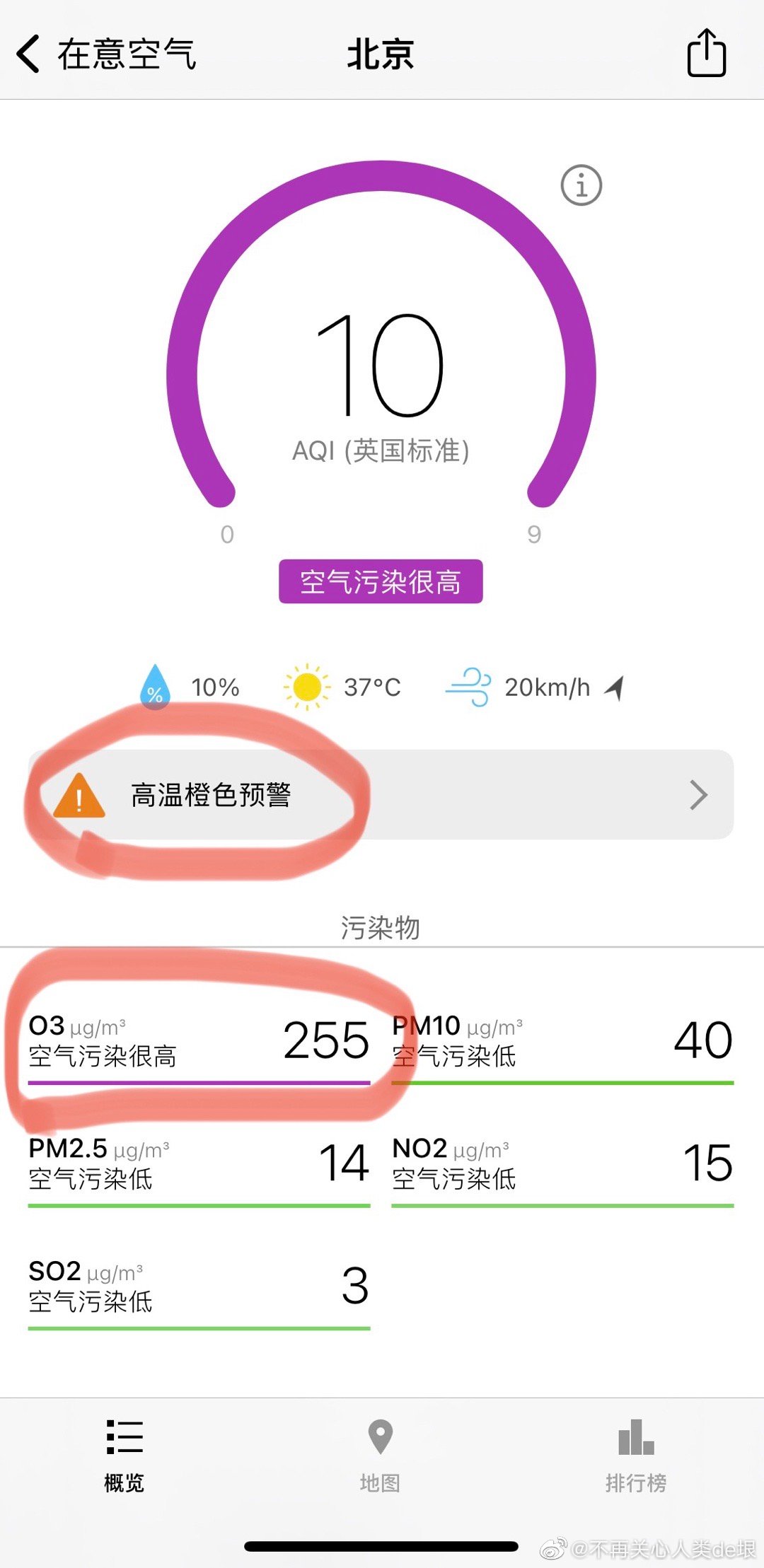Open O3 pollutant details
Screen dimensions: 764x1568
click(x=199, y=1041)
